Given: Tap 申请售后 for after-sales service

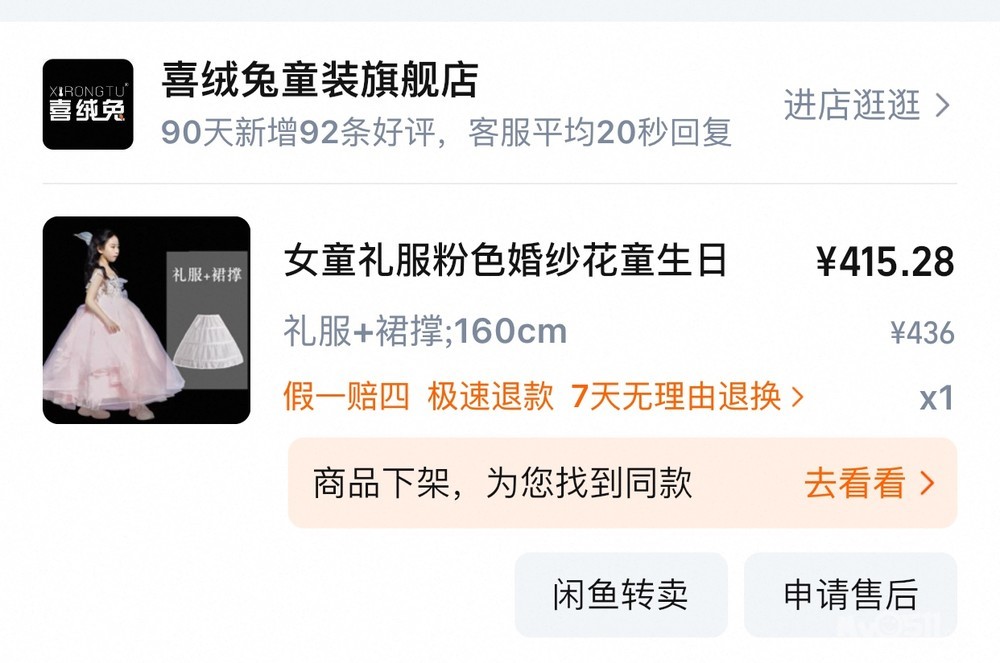Looking at the screenshot, I should 850,595.
